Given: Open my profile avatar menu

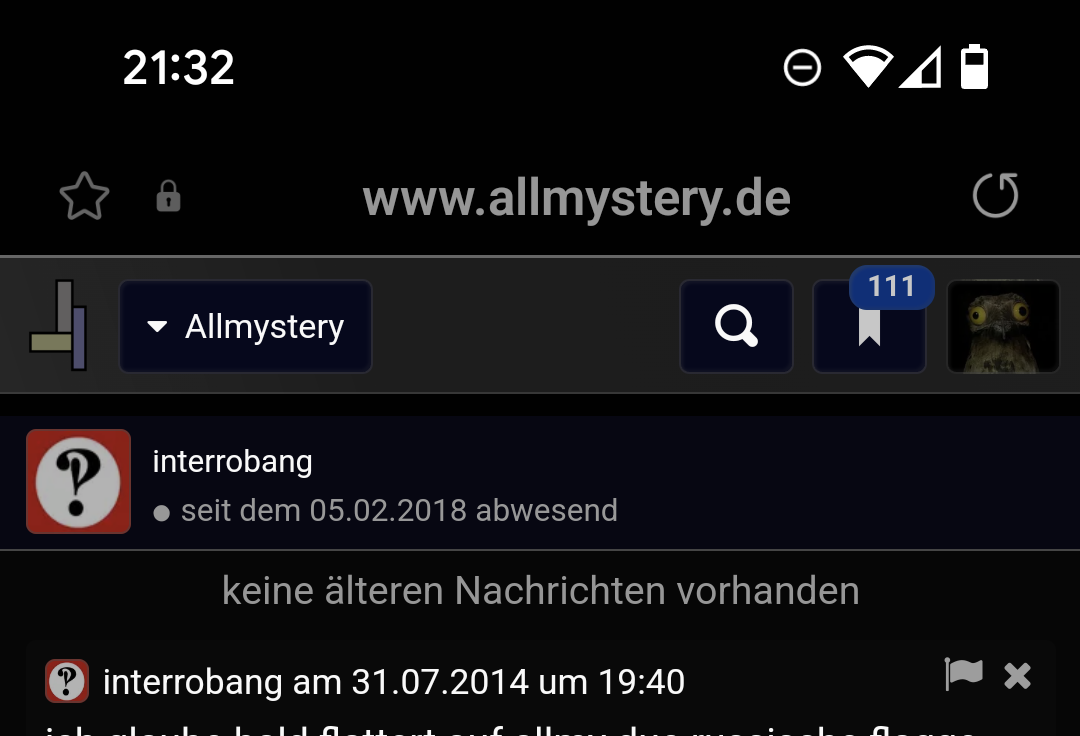Looking at the screenshot, I should [x=1003, y=327].
